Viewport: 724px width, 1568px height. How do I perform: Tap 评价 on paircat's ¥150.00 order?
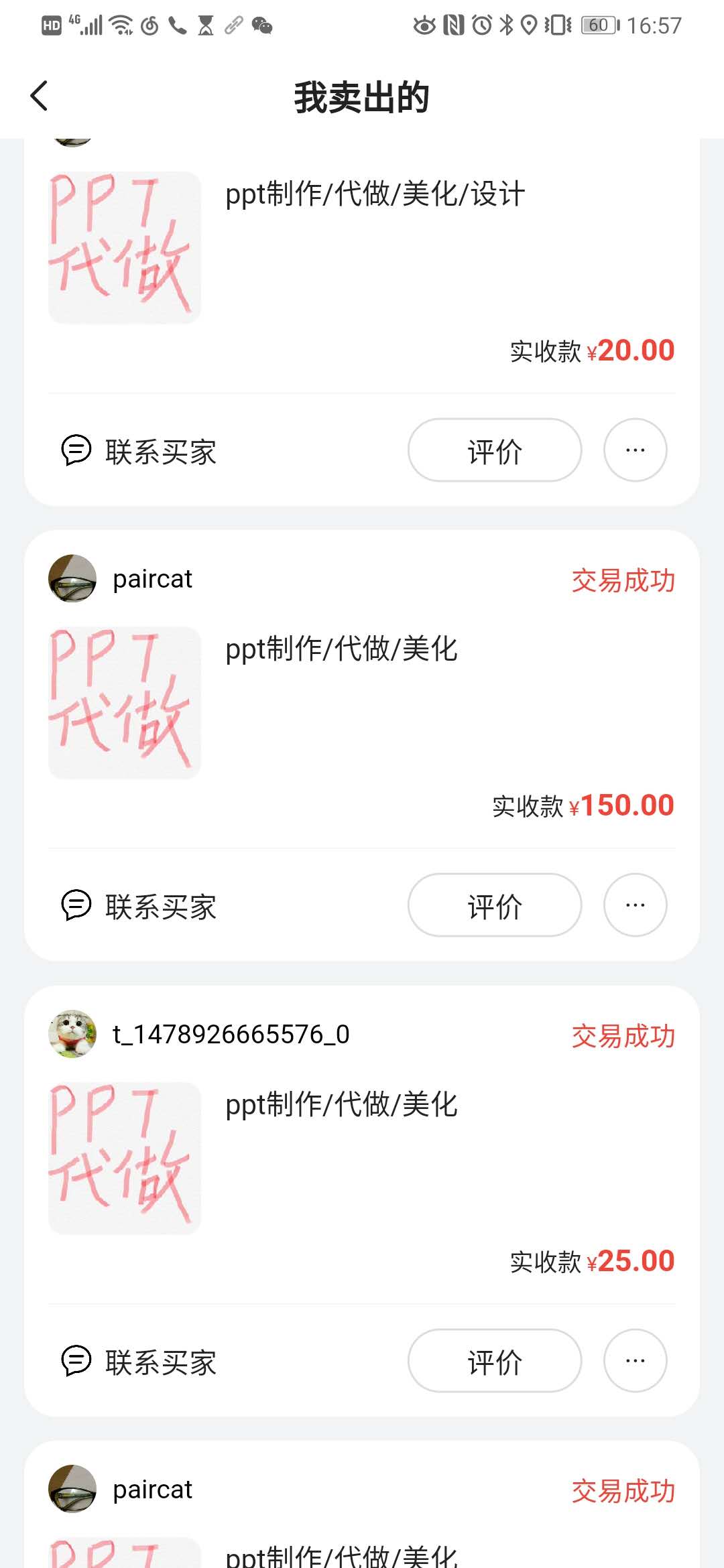tap(494, 905)
